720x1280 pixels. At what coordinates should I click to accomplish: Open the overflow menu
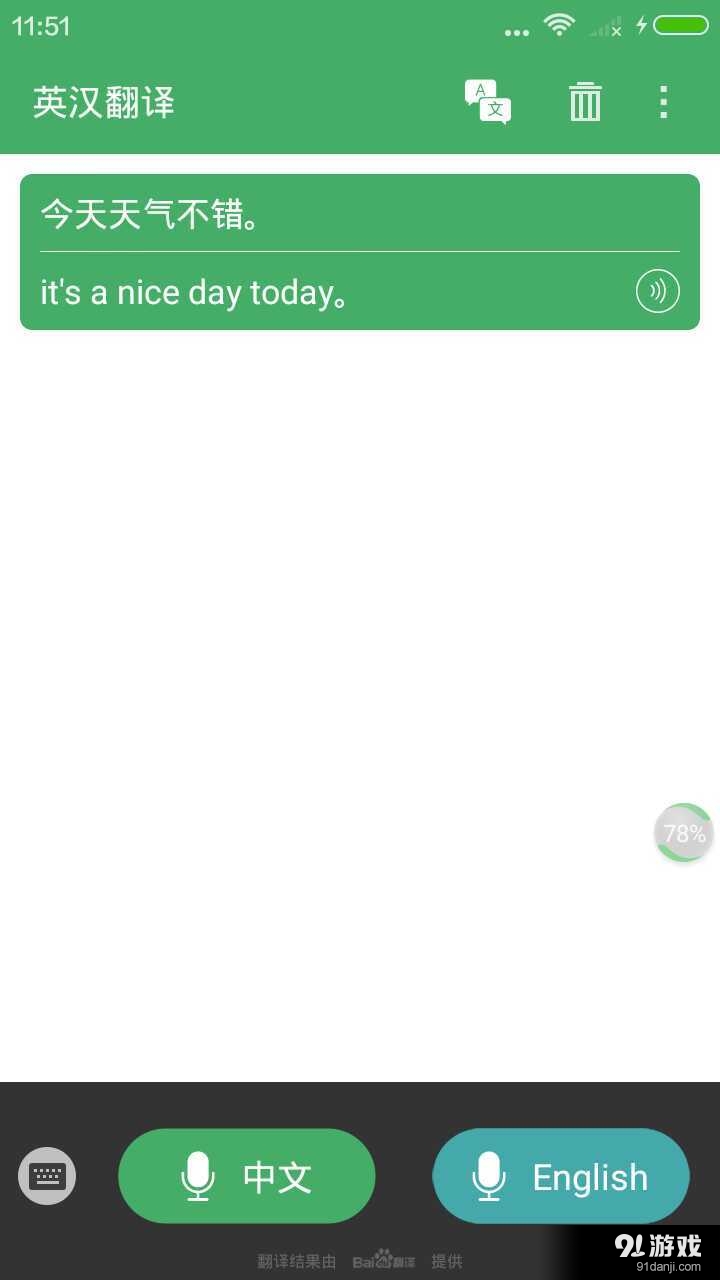pos(663,102)
